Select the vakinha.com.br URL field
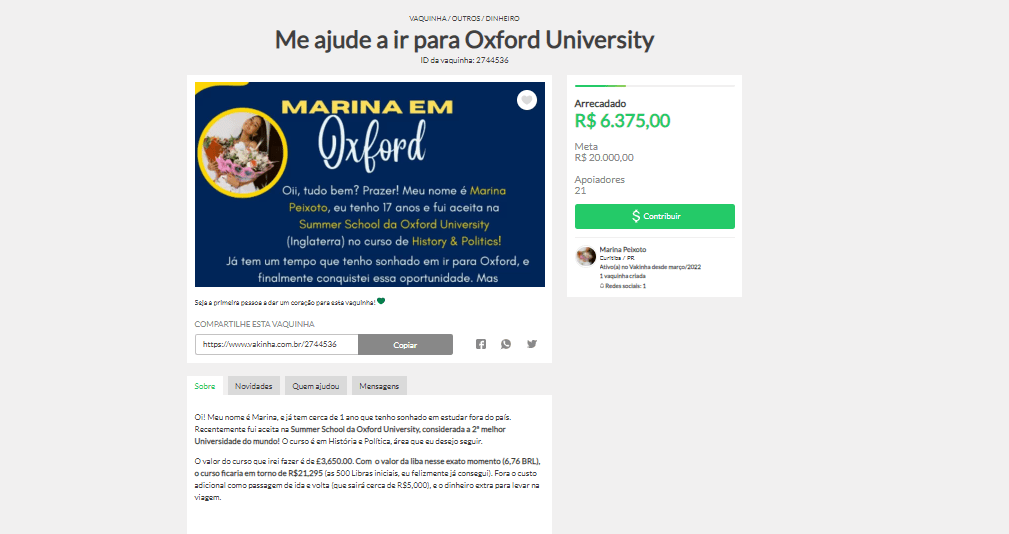Screen dimensions: 1009x534 click(276, 344)
